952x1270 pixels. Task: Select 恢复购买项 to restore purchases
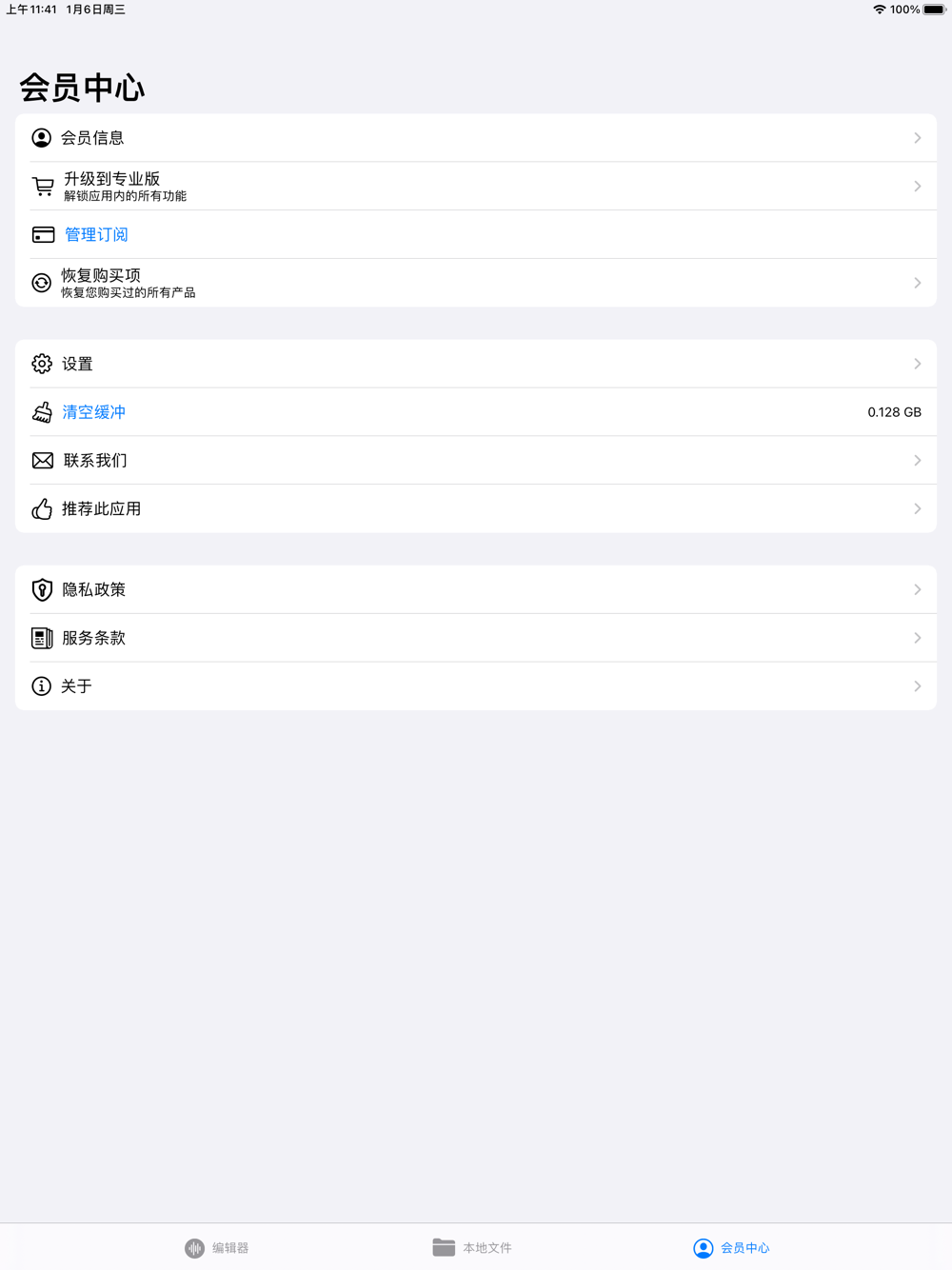(x=476, y=283)
